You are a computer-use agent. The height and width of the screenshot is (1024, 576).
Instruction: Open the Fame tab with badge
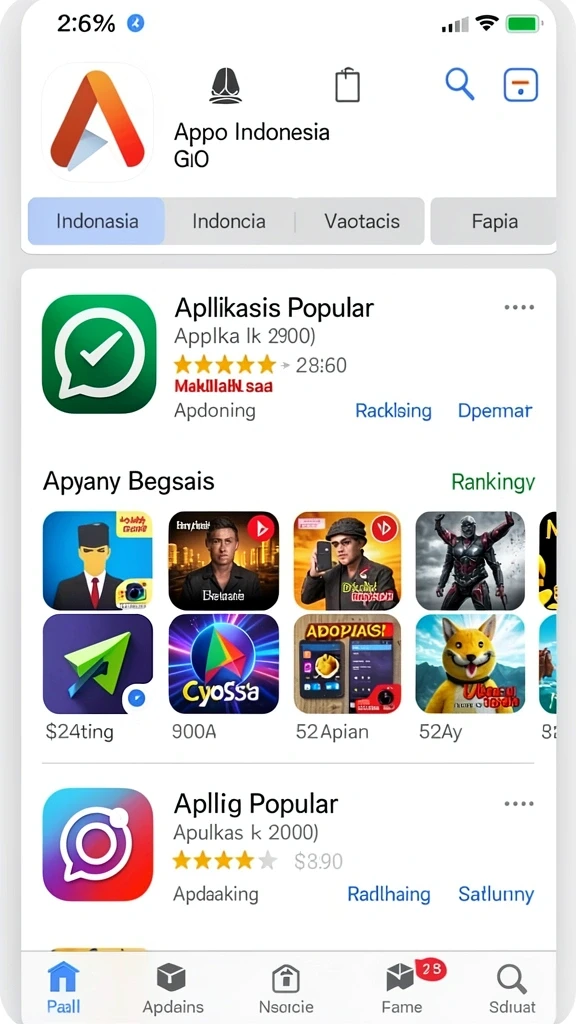pyautogui.click(x=400, y=988)
